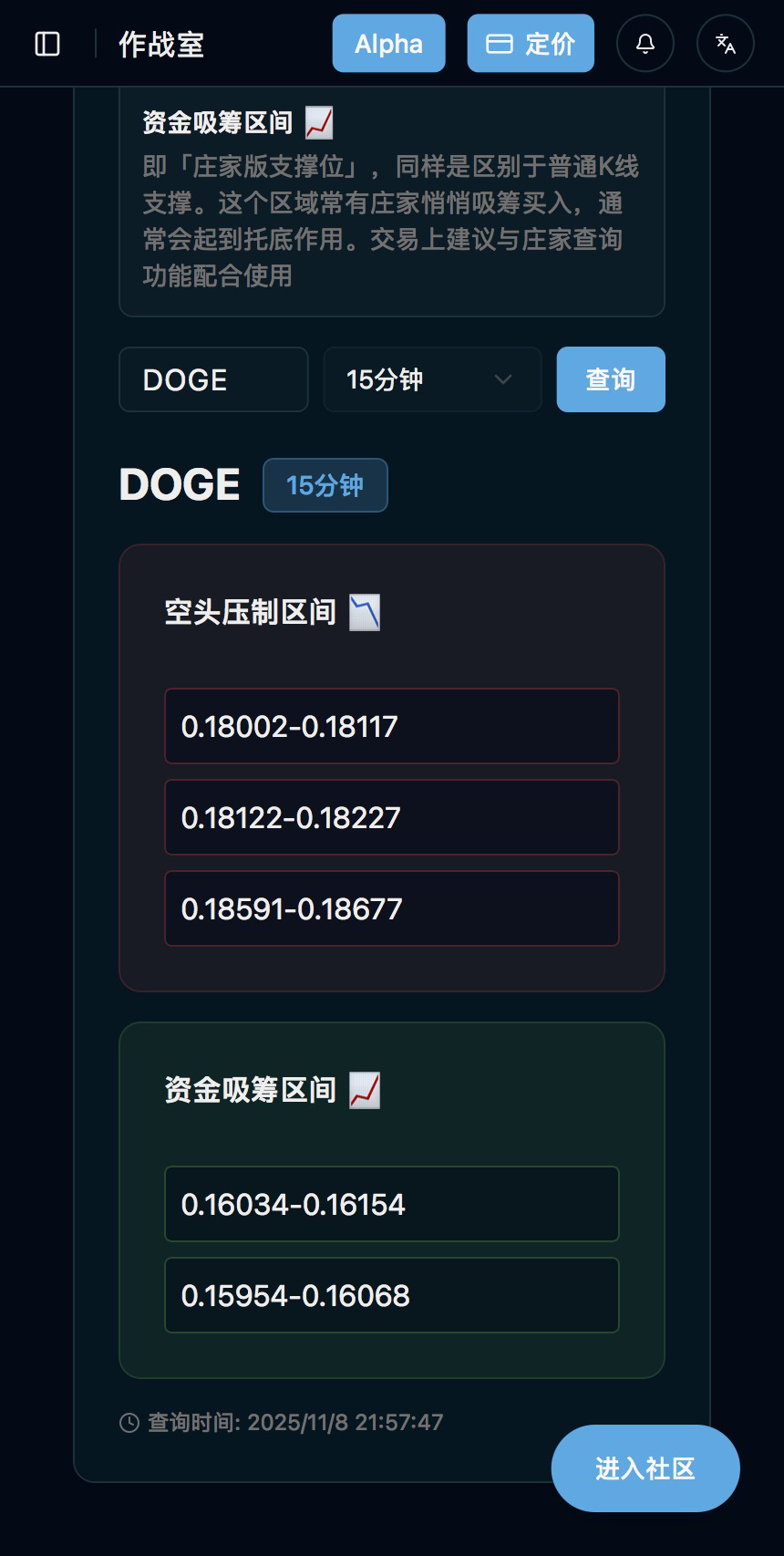Tap the Alpha button
The height and width of the screenshot is (1556, 784).
coord(388,44)
